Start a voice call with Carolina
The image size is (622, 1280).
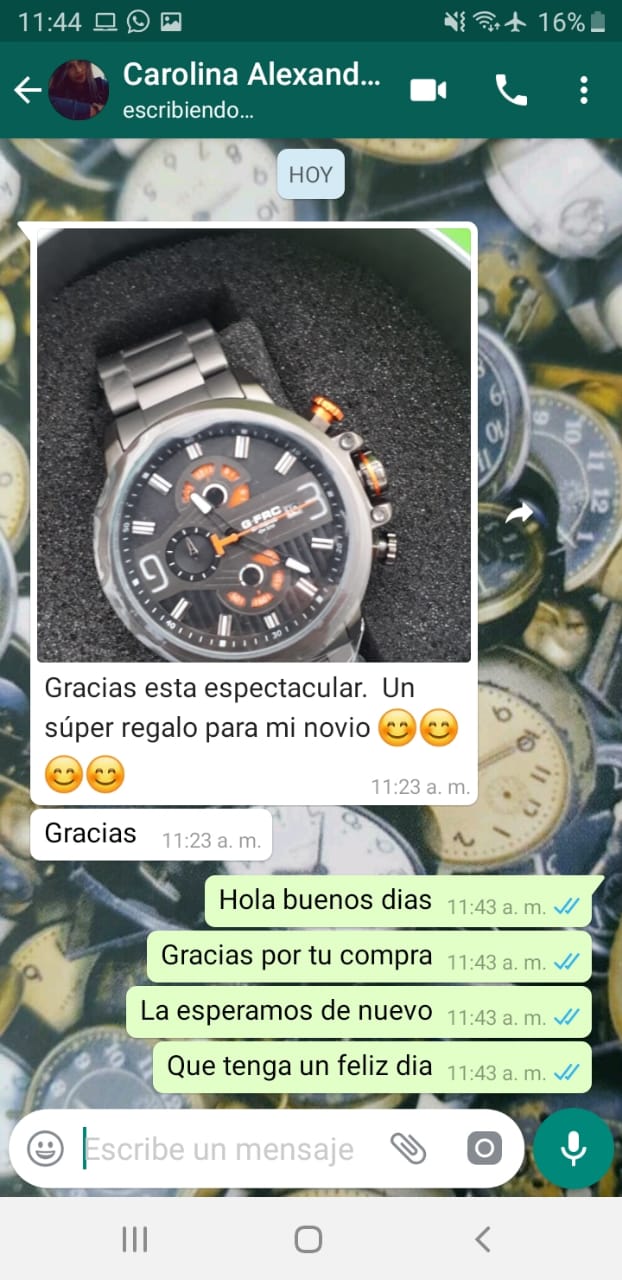click(x=511, y=90)
